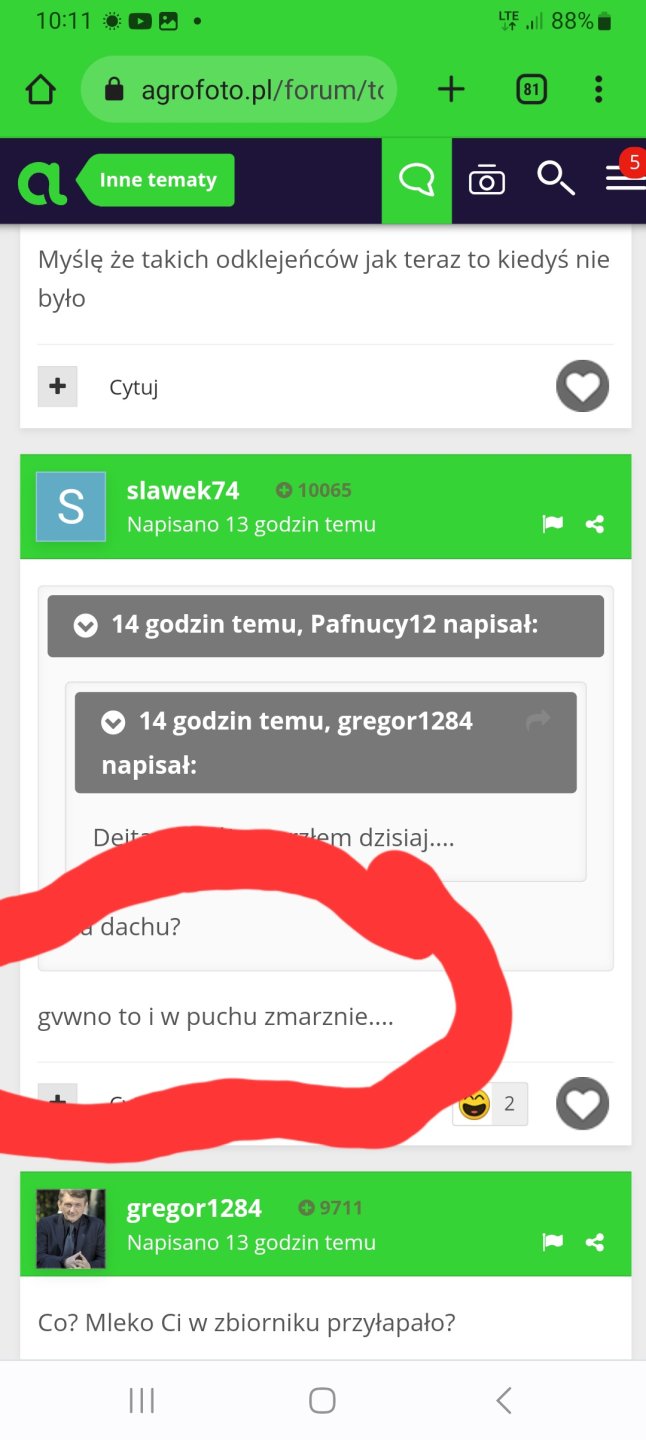Open the Inne tematy breadcrumb
The height and width of the screenshot is (1440, 646).
158,180
